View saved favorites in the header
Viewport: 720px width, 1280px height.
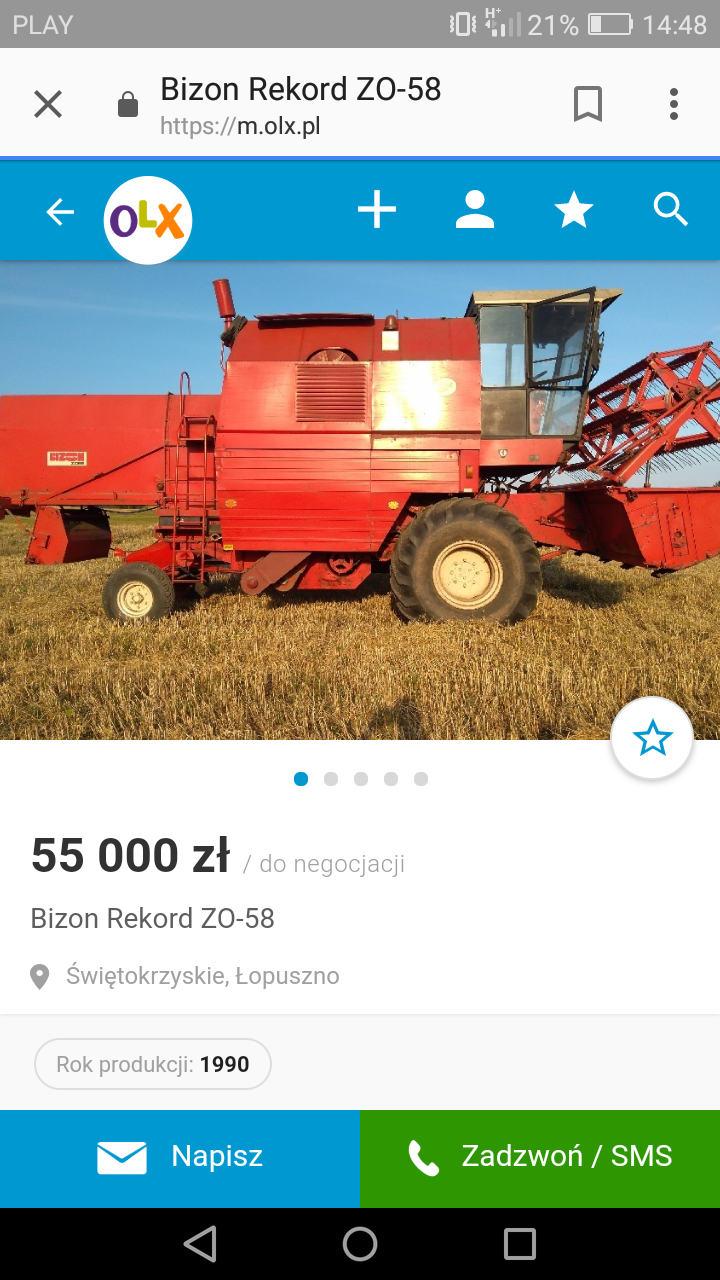574,211
